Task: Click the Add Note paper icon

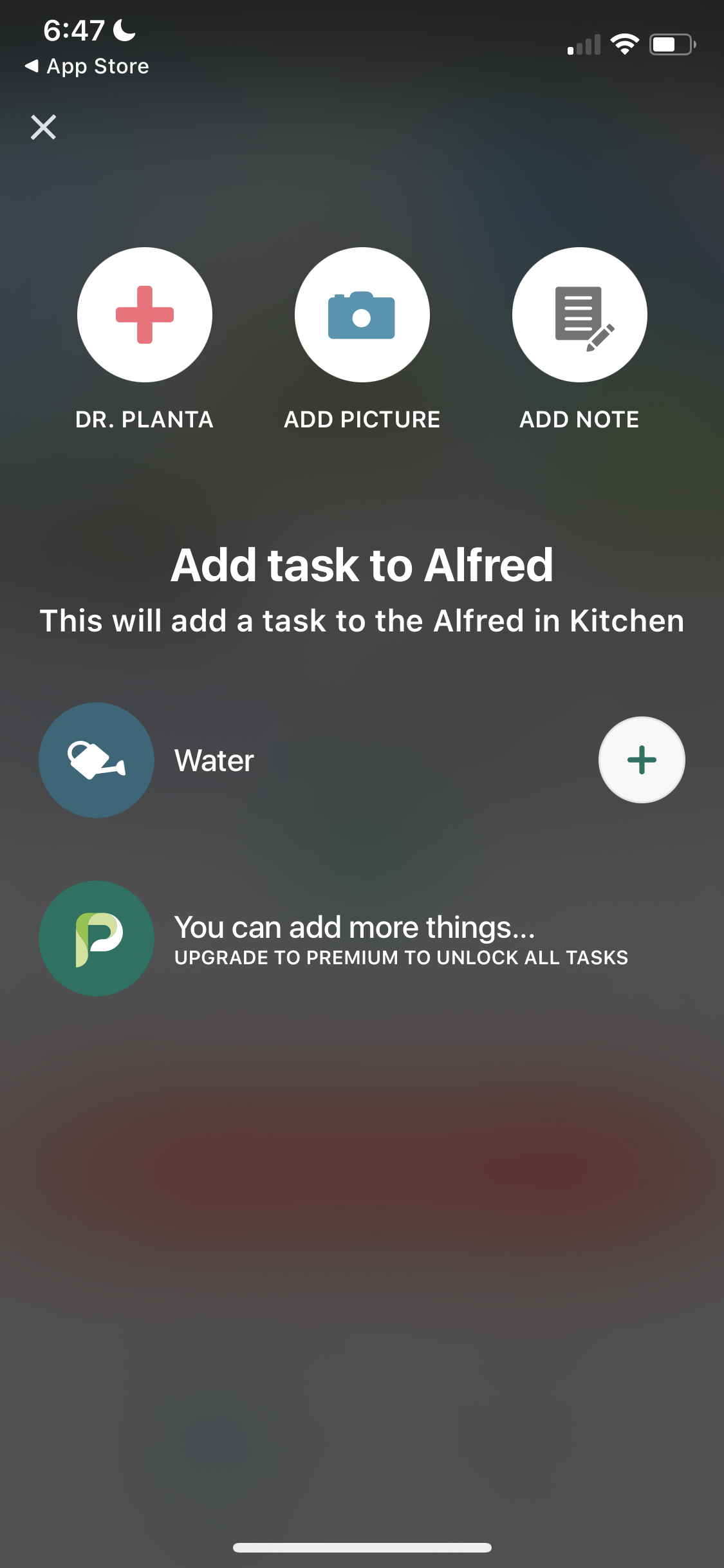Action: coord(578,314)
